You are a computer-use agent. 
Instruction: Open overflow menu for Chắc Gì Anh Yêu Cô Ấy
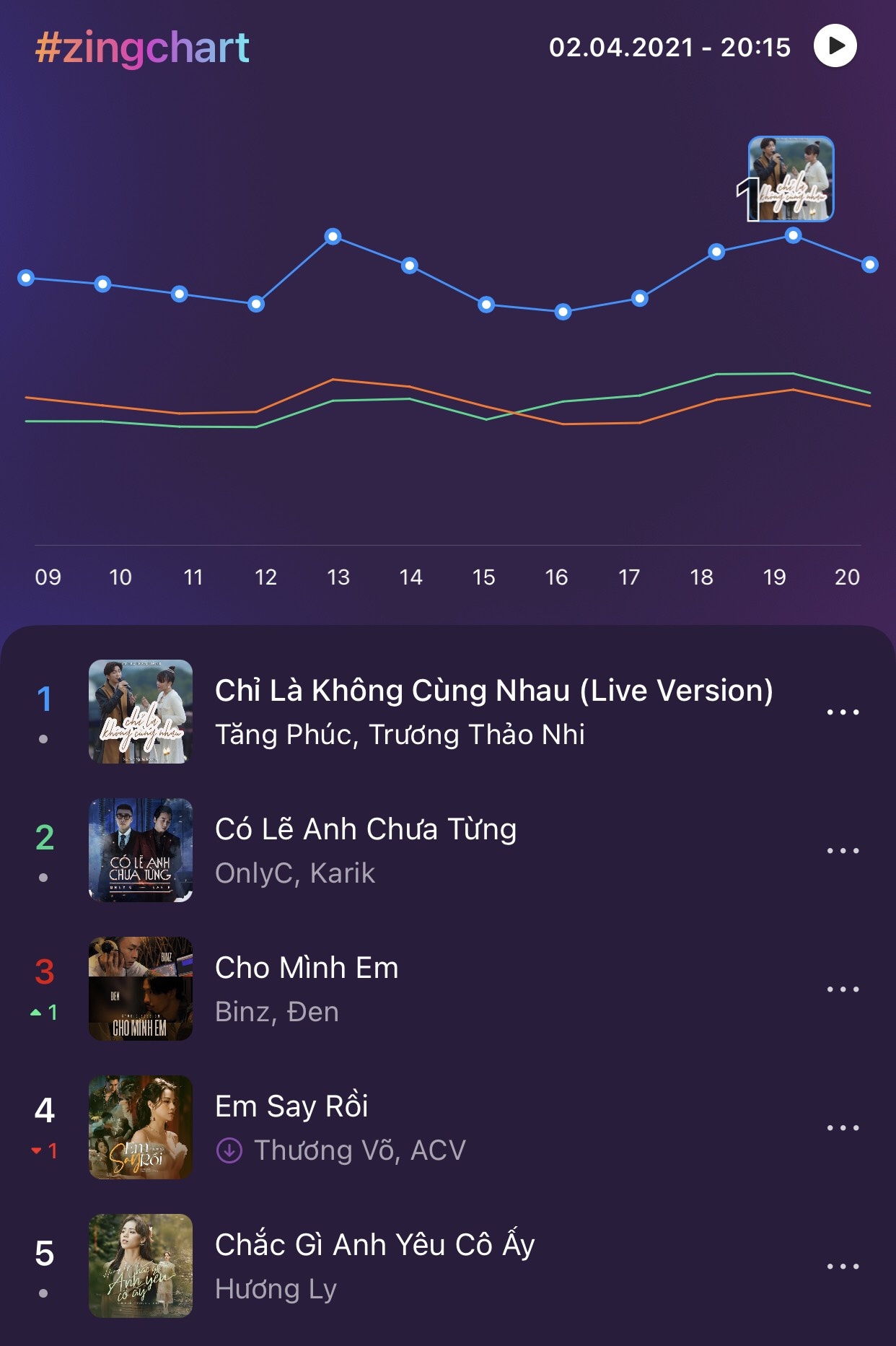pyautogui.click(x=843, y=1267)
